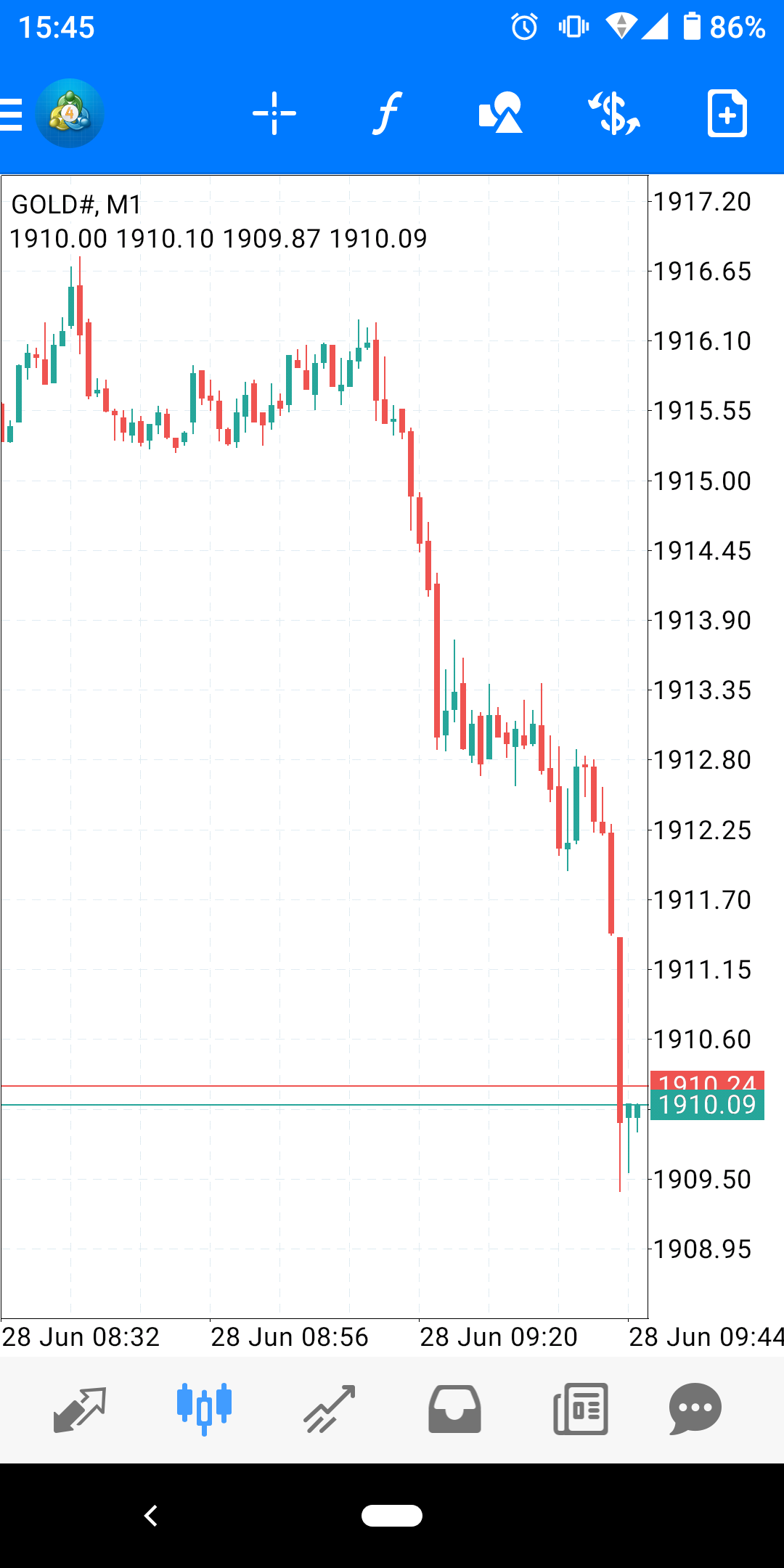Tap the home pill in navigation bar
This screenshot has width=784, height=1568.
(x=392, y=1516)
